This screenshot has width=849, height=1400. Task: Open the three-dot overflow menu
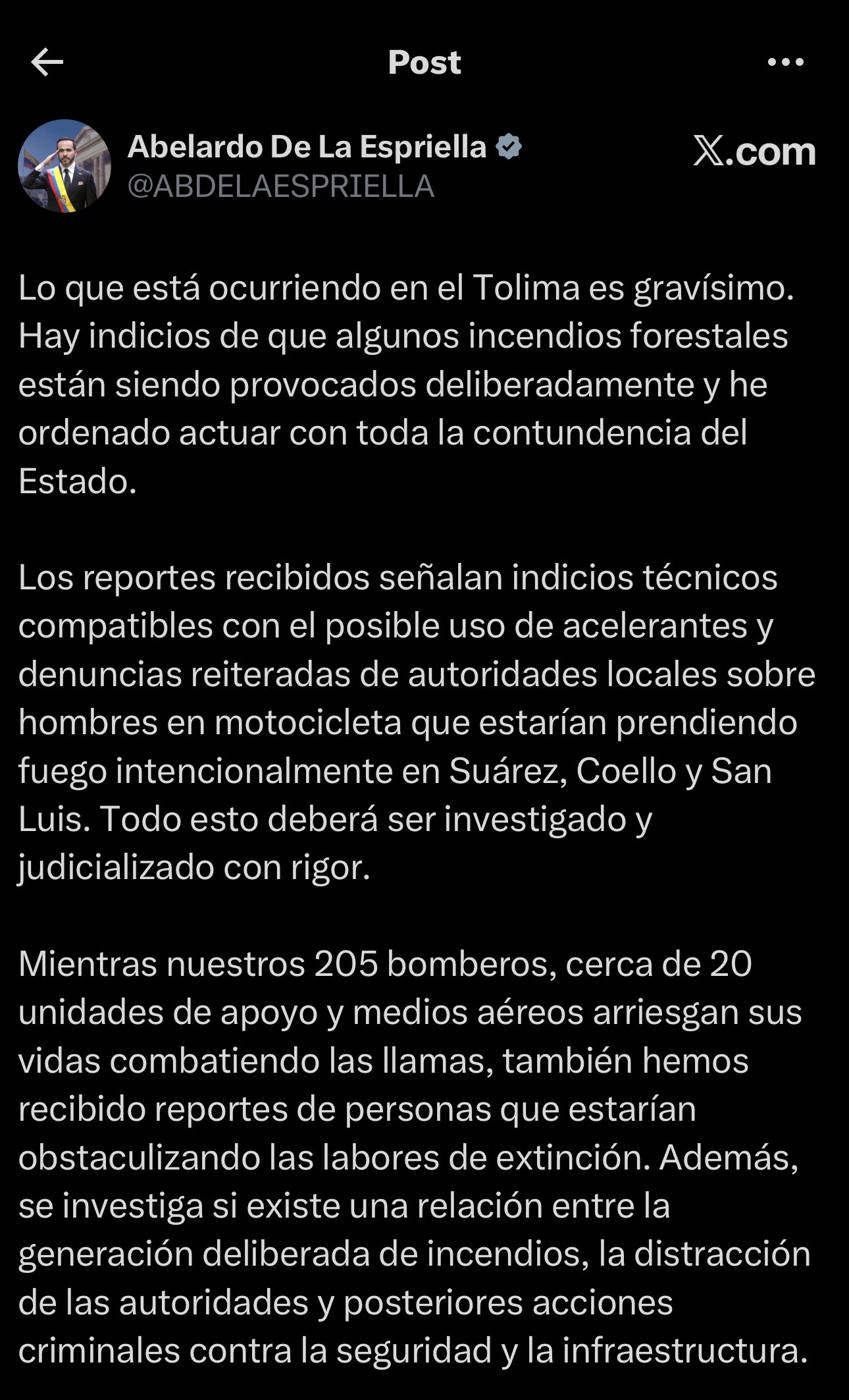[x=786, y=63]
